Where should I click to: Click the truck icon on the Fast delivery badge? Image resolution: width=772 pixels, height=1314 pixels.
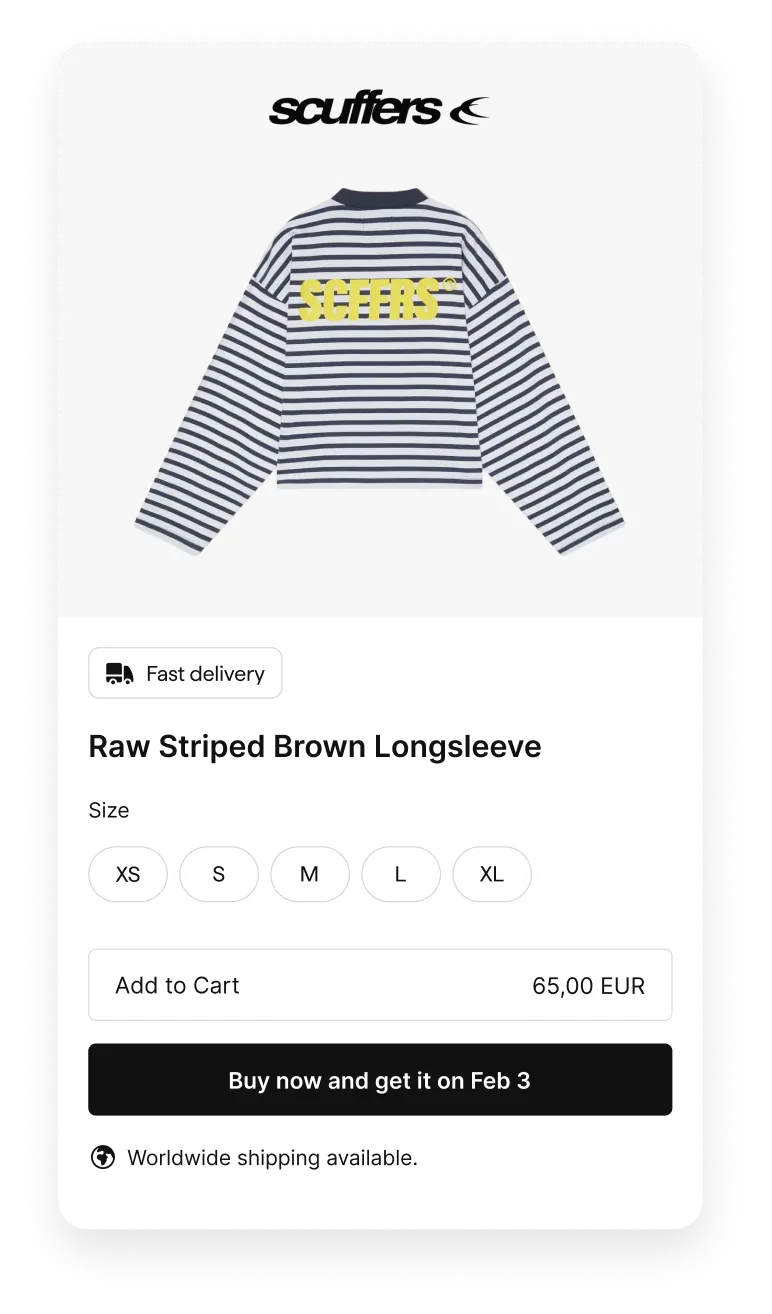(118, 672)
